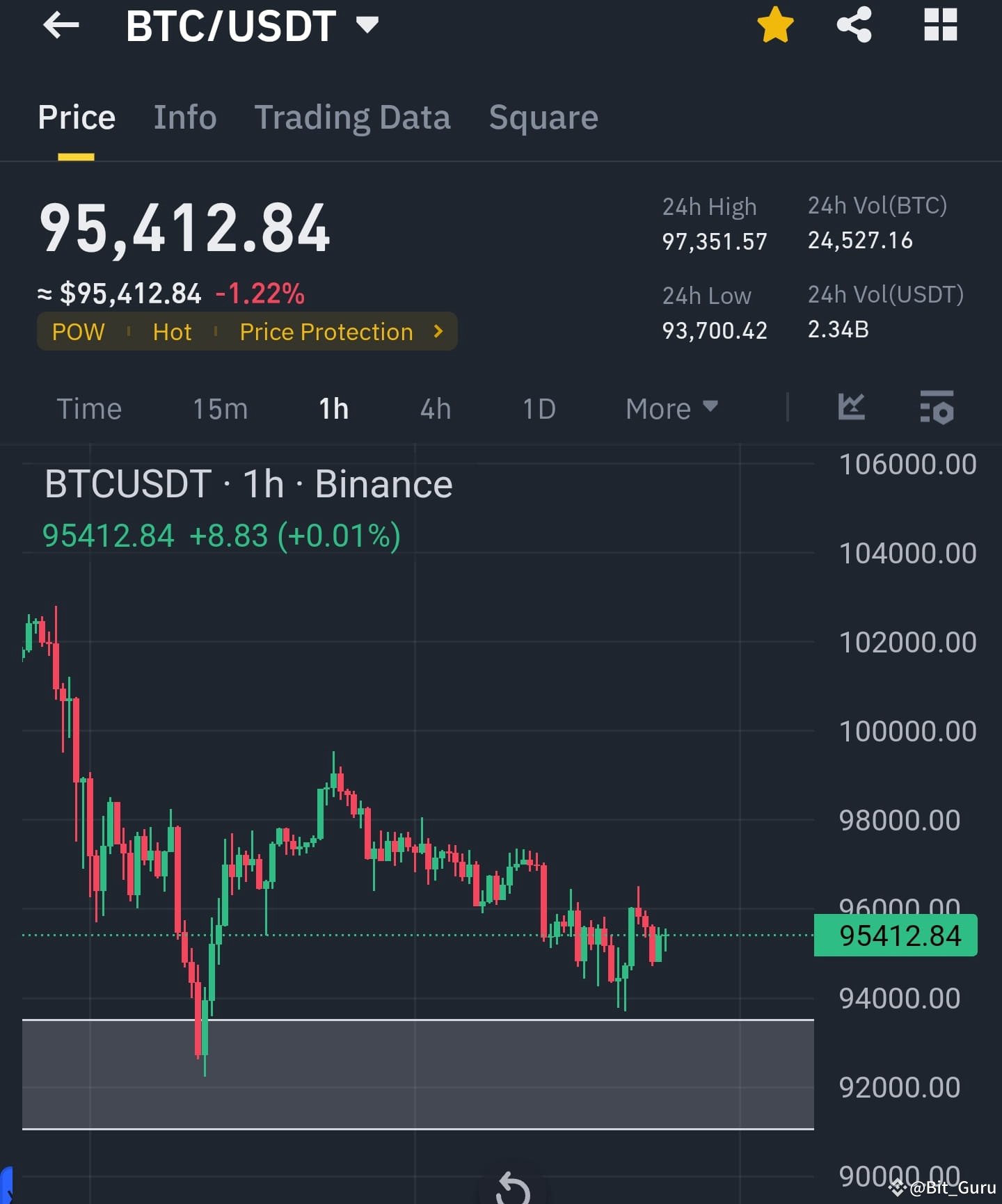Tap the POW tag label
The height and width of the screenshot is (1204, 1002).
click(79, 332)
